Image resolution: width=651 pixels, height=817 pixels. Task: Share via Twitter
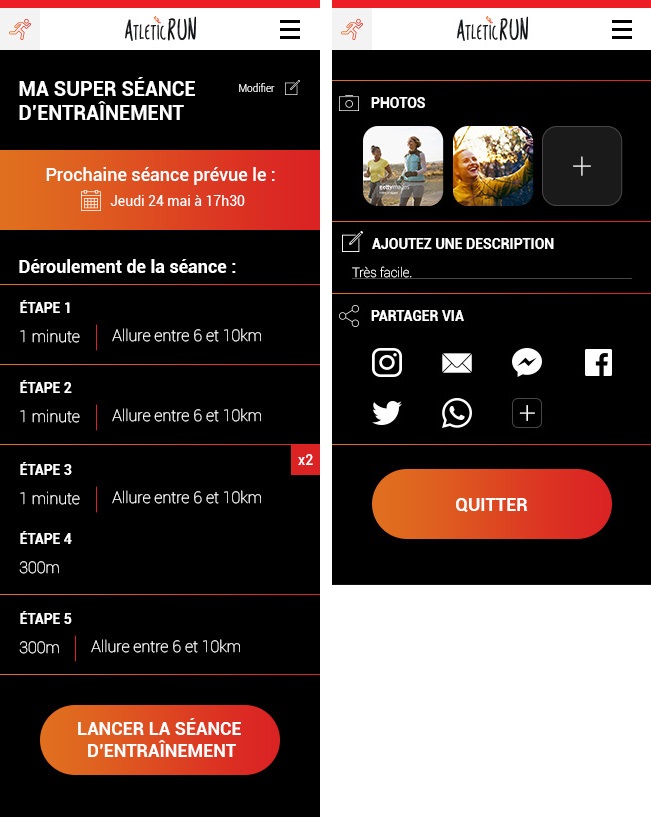coord(387,413)
